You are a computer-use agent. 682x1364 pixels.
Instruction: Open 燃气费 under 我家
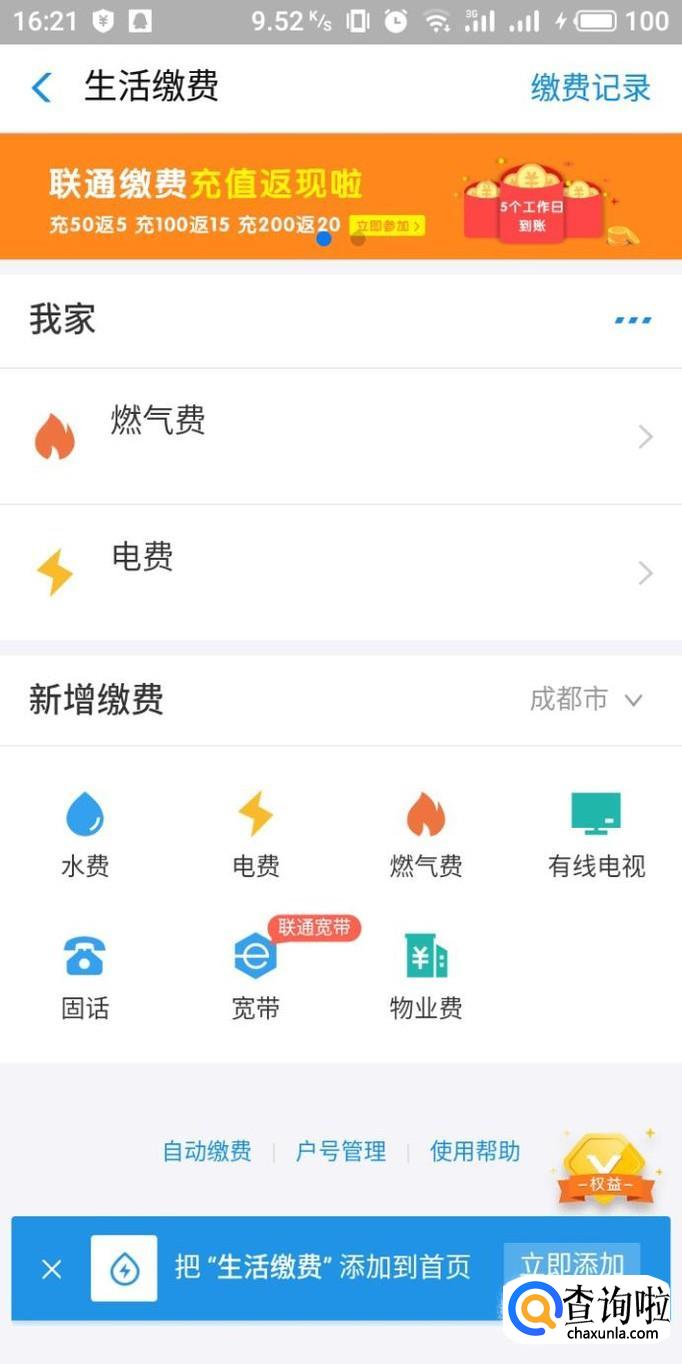click(x=340, y=436)
